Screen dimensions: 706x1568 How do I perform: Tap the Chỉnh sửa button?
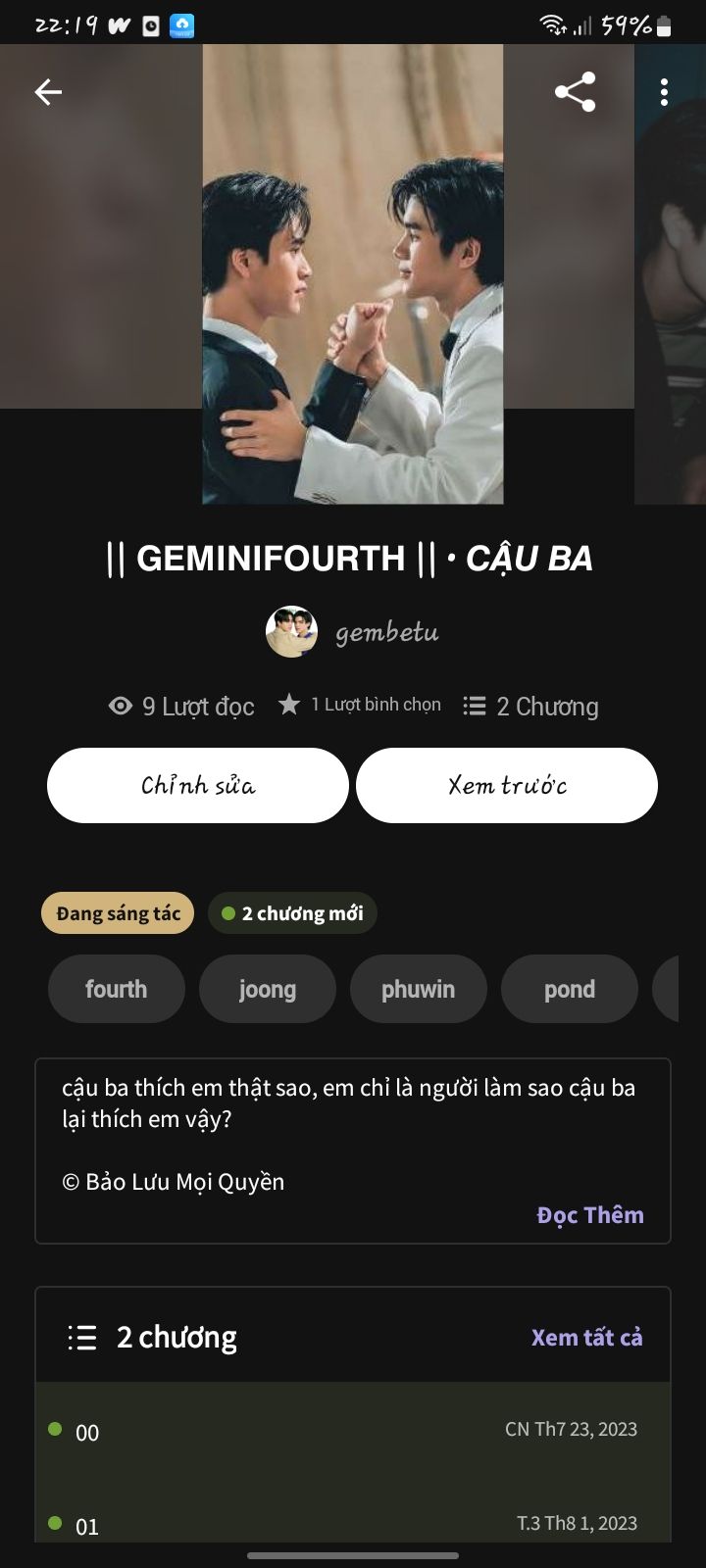198,785
